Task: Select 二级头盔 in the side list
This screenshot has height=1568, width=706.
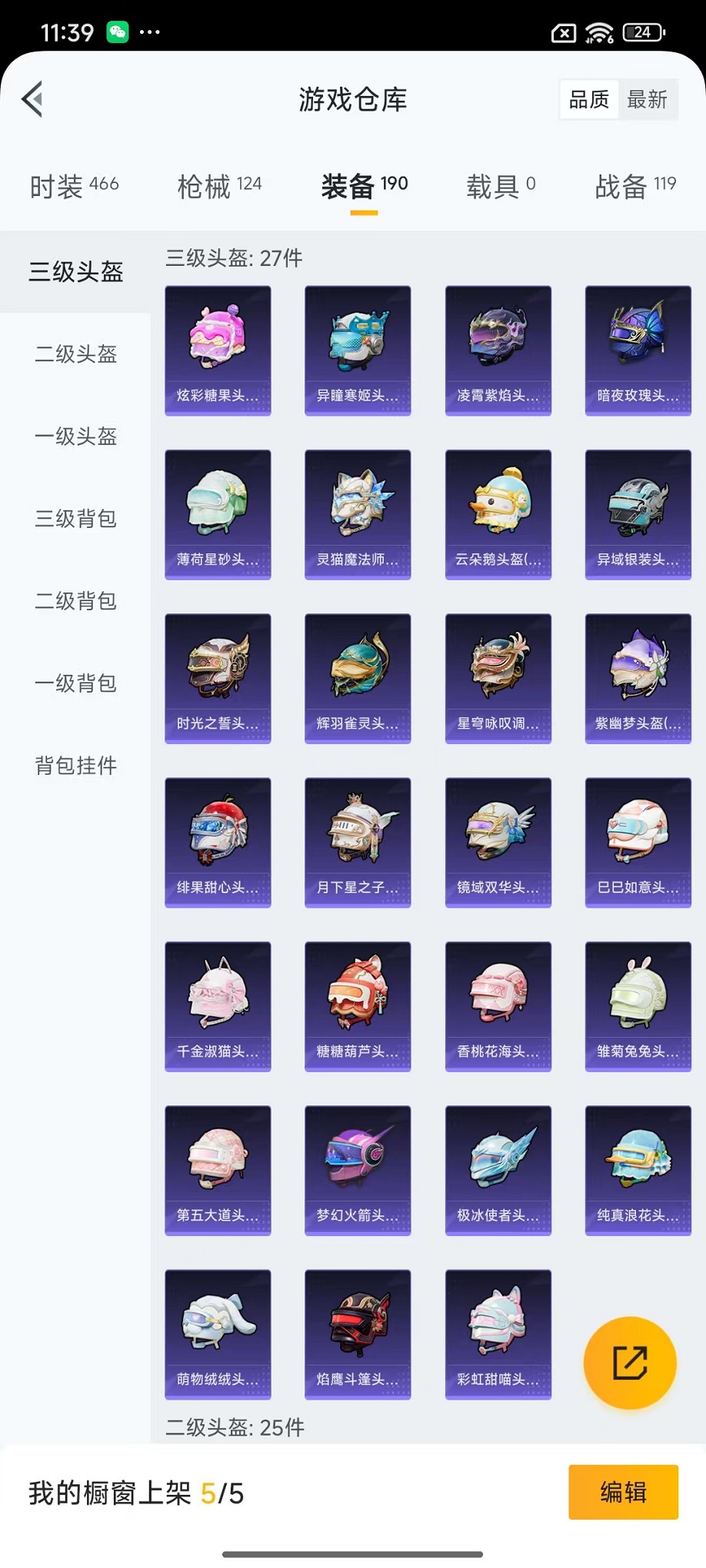Action: 75,354
